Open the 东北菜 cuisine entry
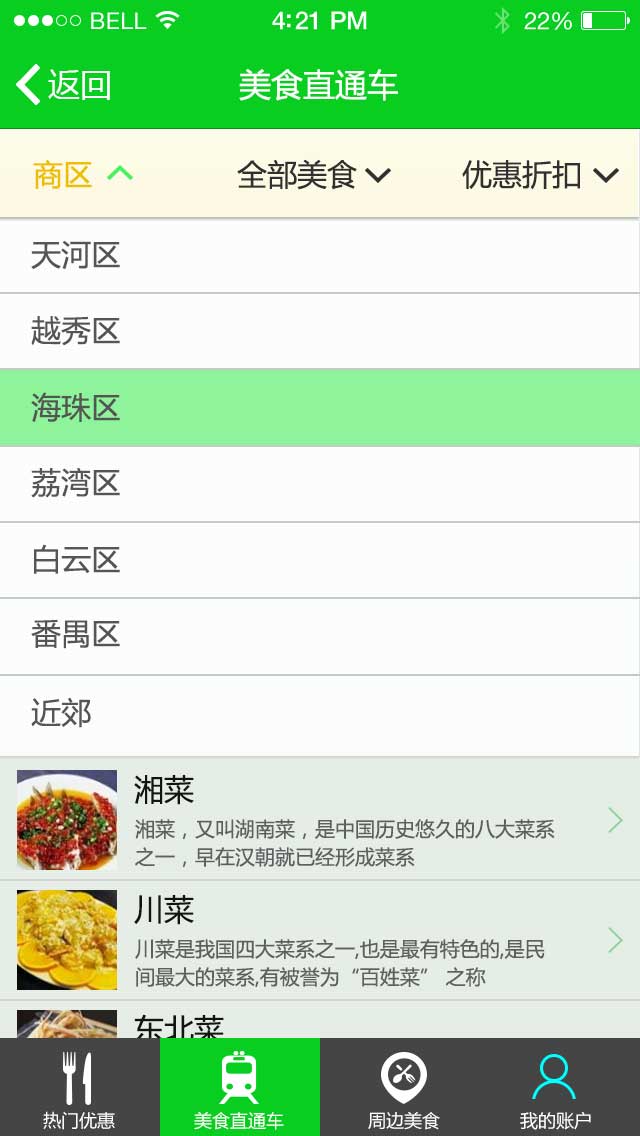This screenshot has width=640, height=1136. tap(320, 1022)
